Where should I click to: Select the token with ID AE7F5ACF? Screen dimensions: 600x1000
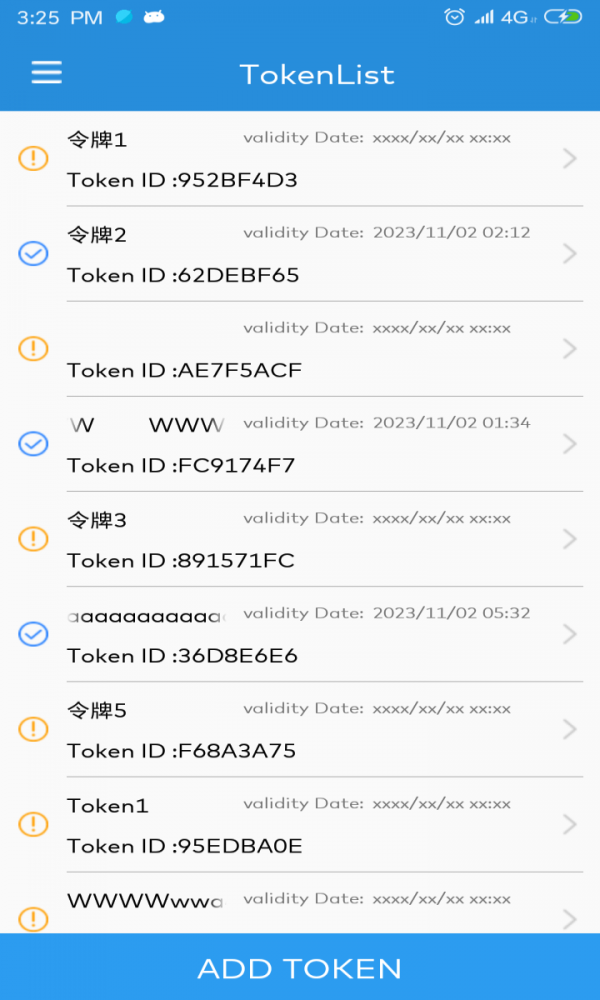300,349
